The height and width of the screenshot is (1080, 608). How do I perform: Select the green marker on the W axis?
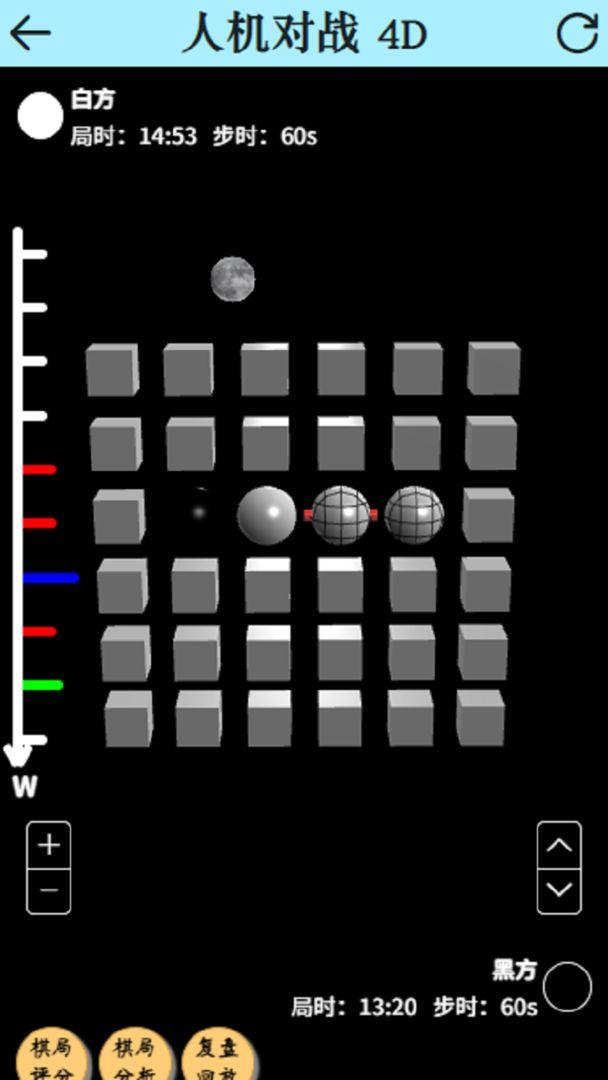pyautogui.click(x=42, y=685)
